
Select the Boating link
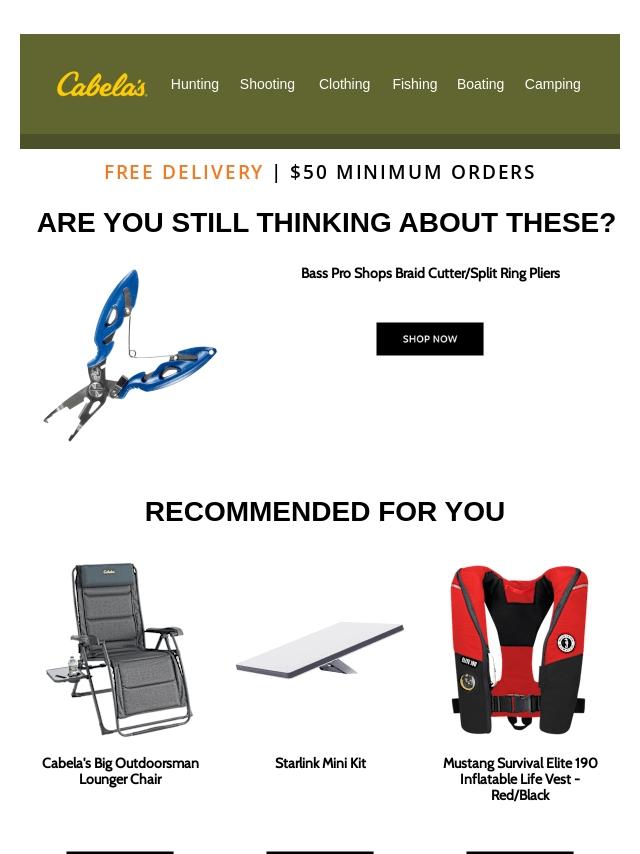[x=480, y=84]
